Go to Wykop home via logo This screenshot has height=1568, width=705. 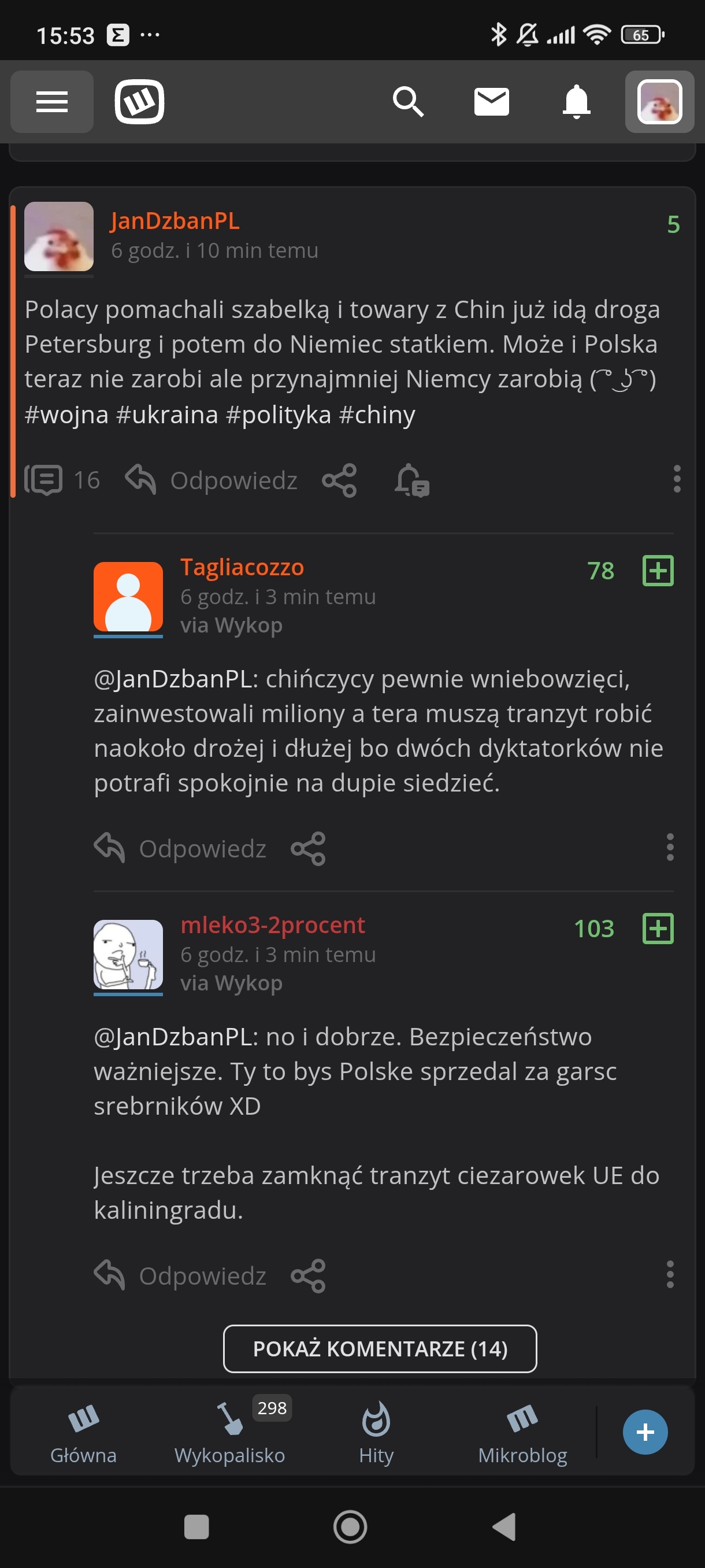coord(139,102)
